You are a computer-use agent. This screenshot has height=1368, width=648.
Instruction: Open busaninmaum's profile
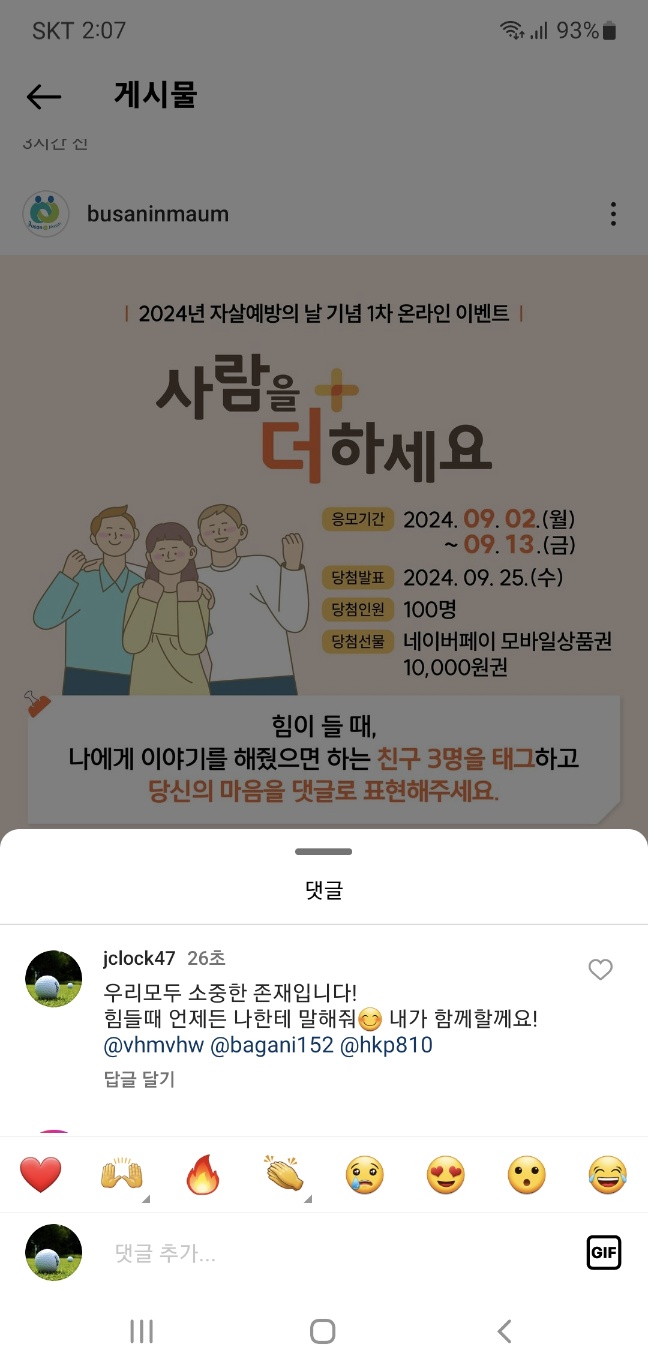(157, 214)
